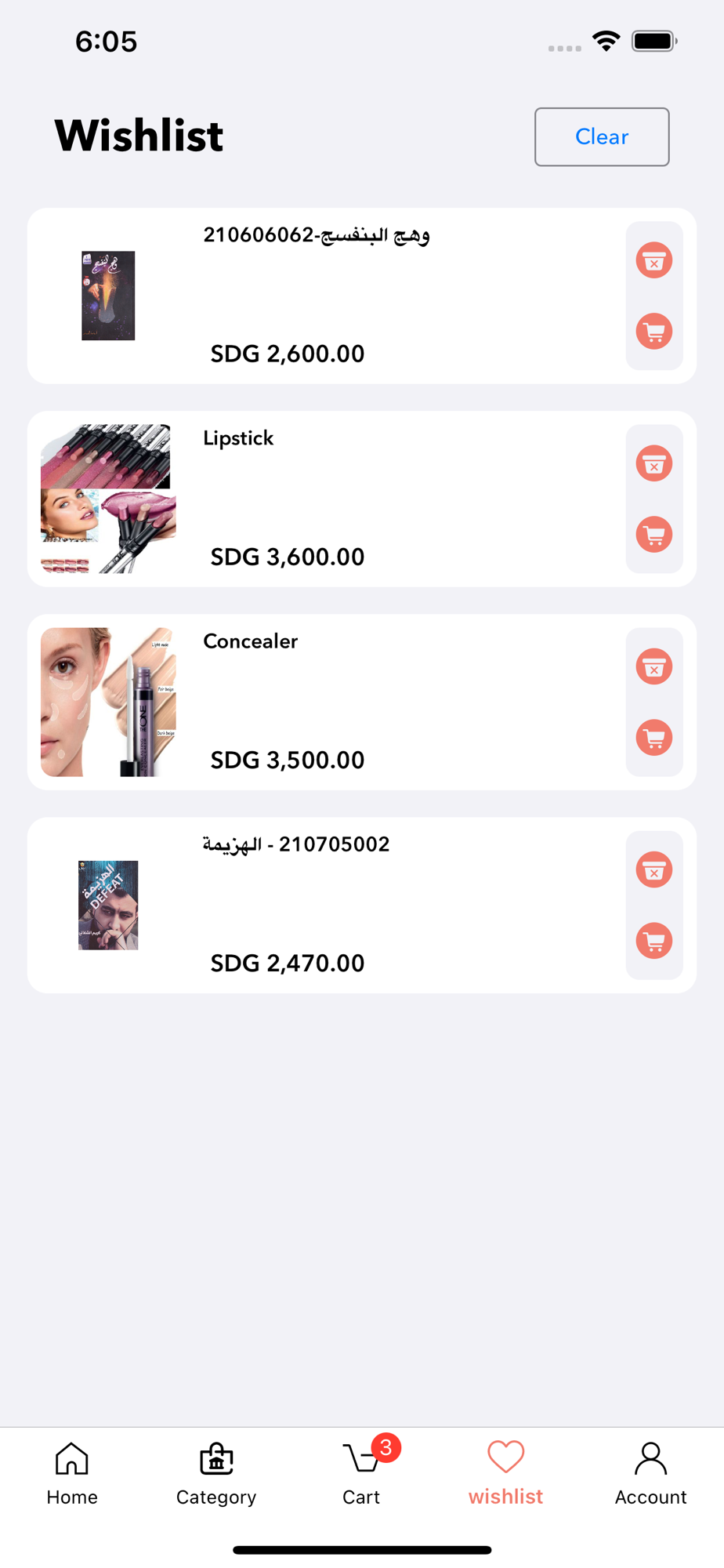Screen dimensions: 724x1568
Task: Remove item 210606062 from the wishlist
Action: [654, 260]
